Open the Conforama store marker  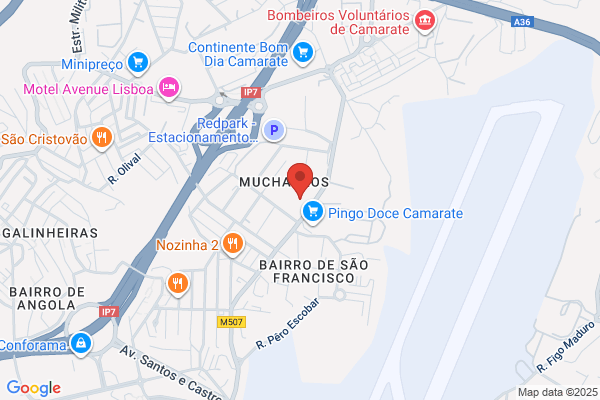pos(81,344)
